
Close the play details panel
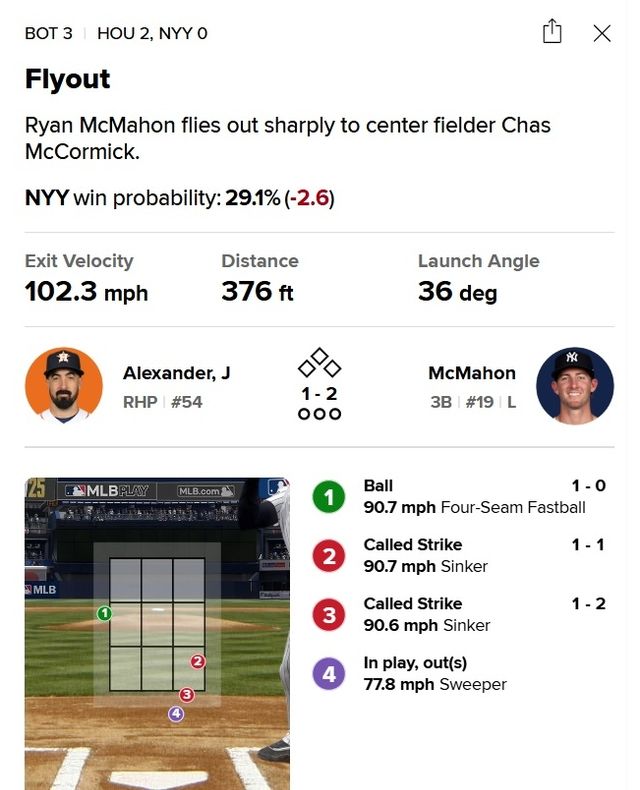coord(602,34)
